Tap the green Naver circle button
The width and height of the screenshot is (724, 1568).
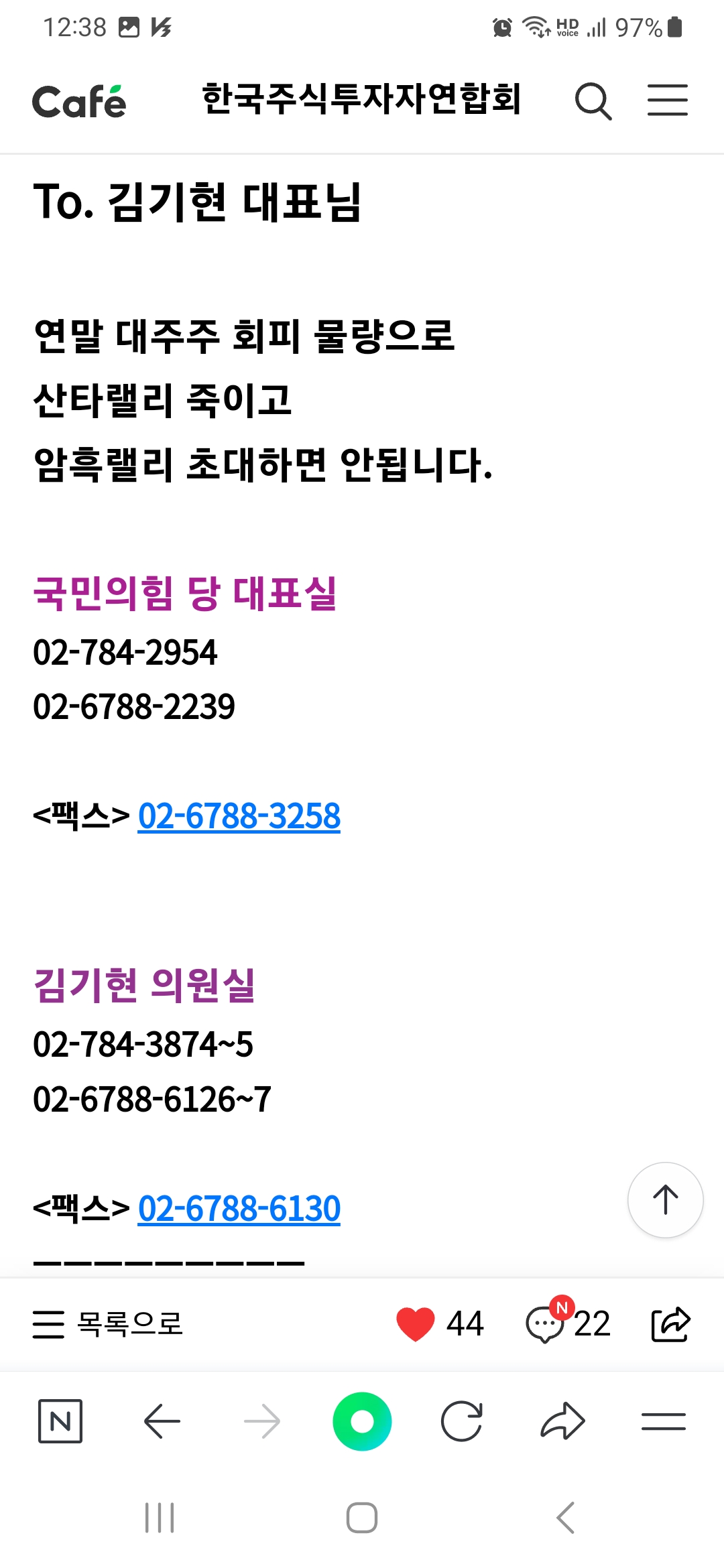coord(362,1421)
